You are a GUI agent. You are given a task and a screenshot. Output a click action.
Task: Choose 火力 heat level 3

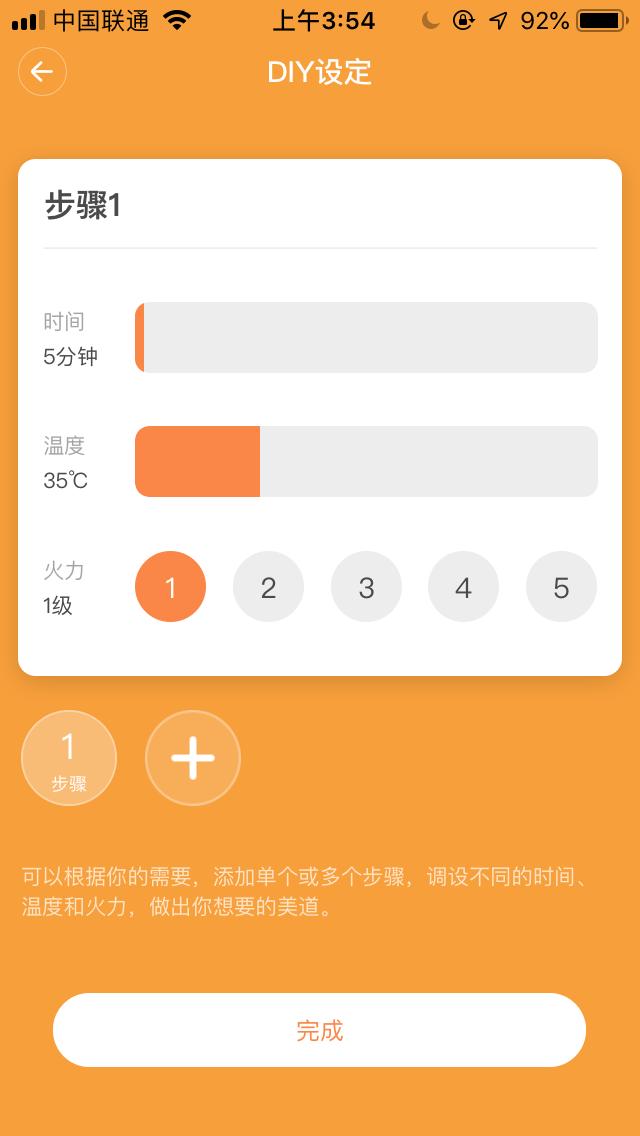(366, 587)
